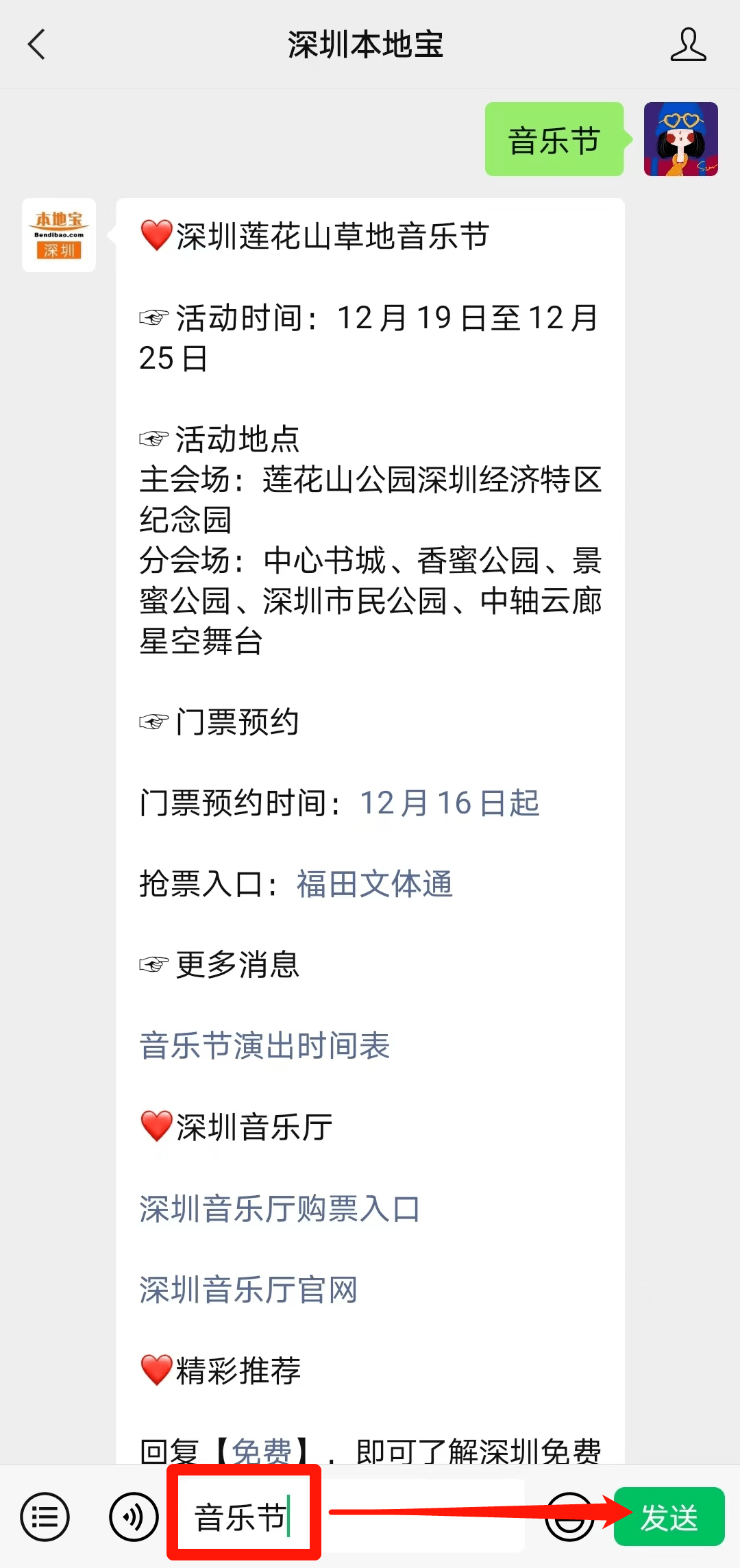Open the account profile icon

click(x=687, y=45)
